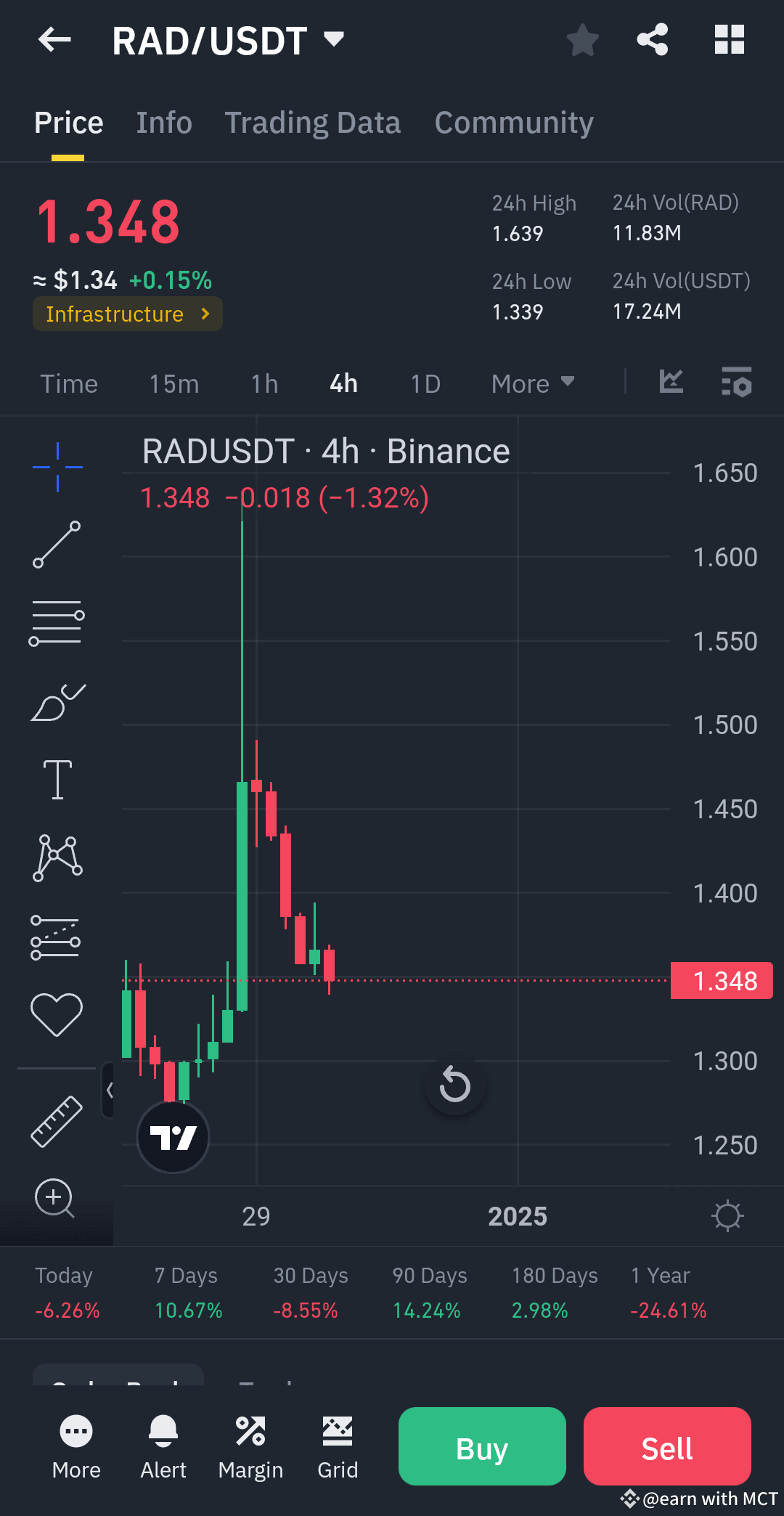The height and width of the screenshot is (1516, 784).
Task: Select the crosshair cursor tool
Action: click(57, 467)
